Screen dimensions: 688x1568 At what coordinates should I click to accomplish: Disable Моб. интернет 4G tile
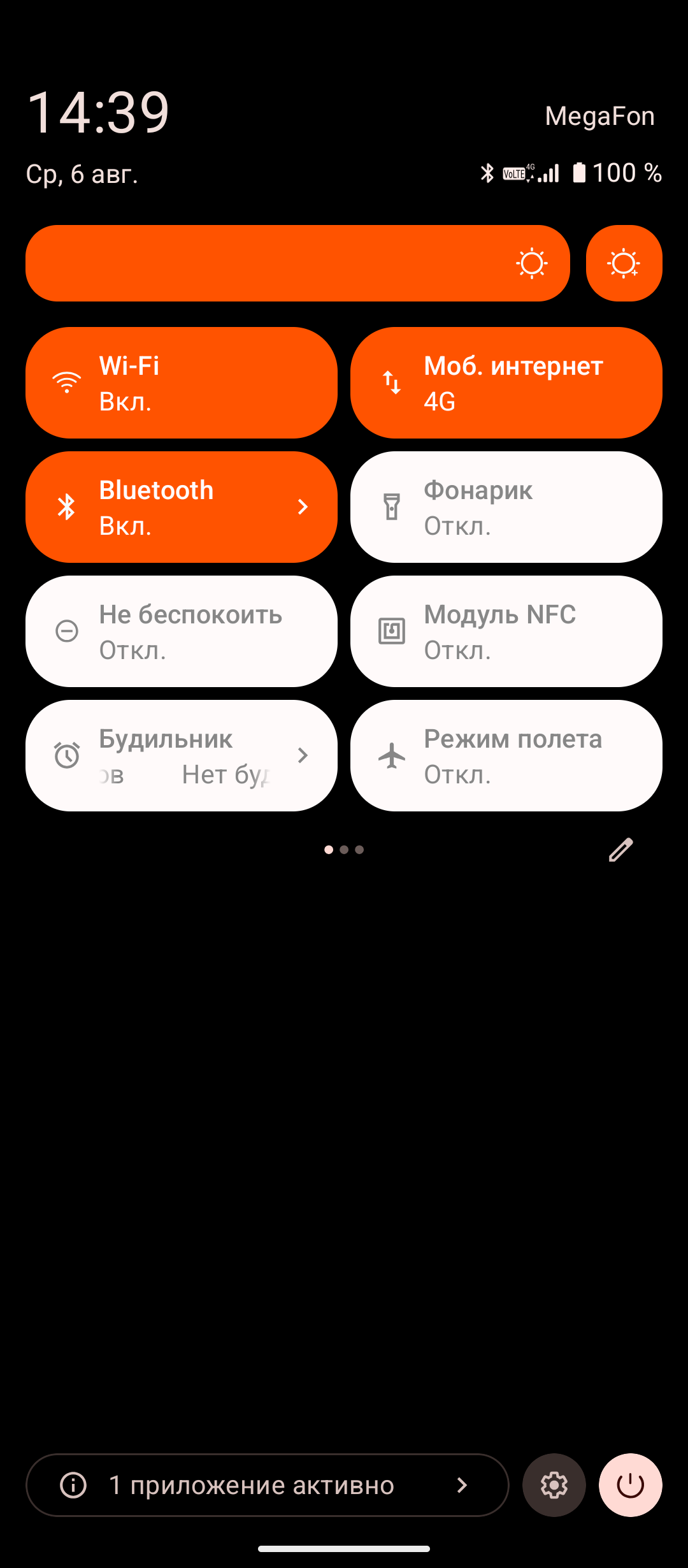pyautogui.click(x=506, y=382)
